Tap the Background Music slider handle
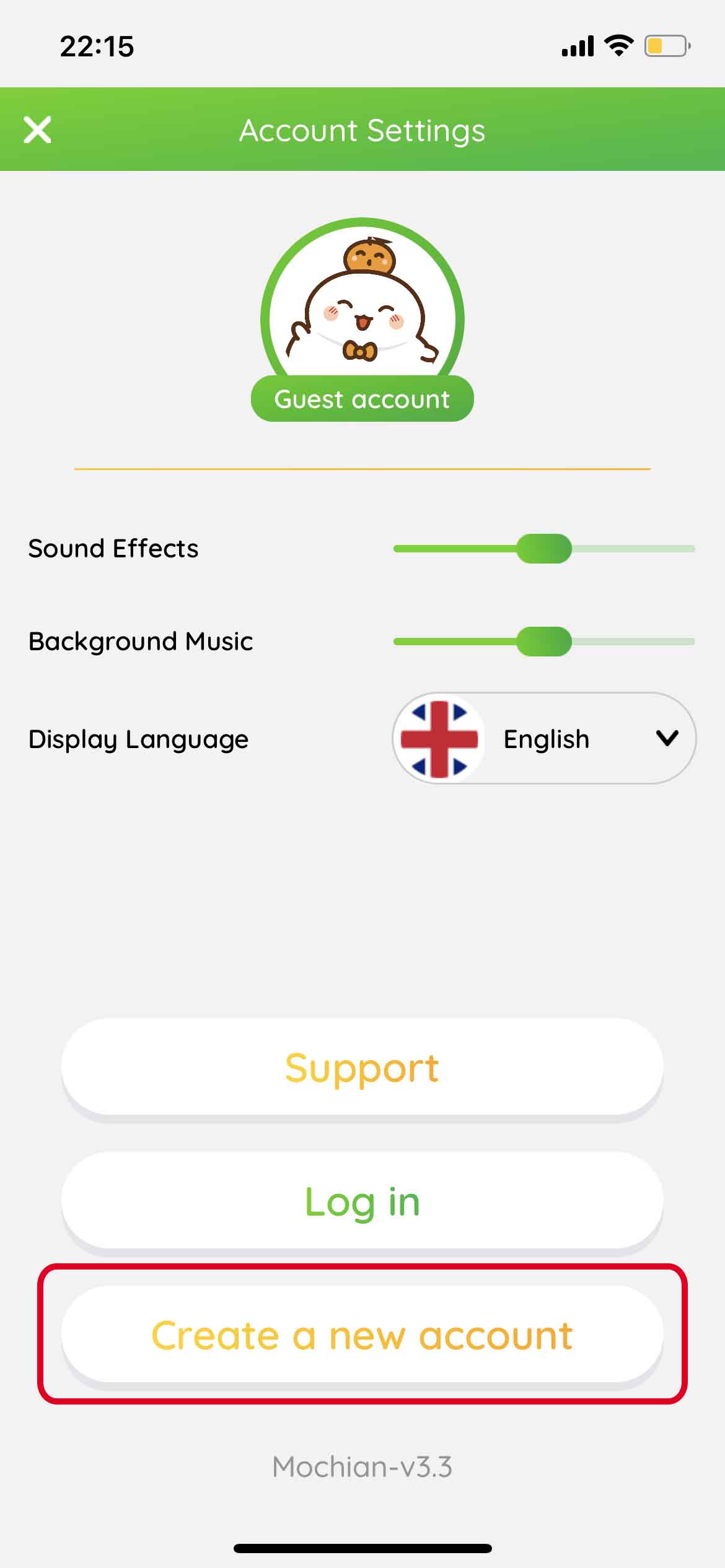This screenshot has height=1568, width=725. pyautogui.click(x=544, y=642)
